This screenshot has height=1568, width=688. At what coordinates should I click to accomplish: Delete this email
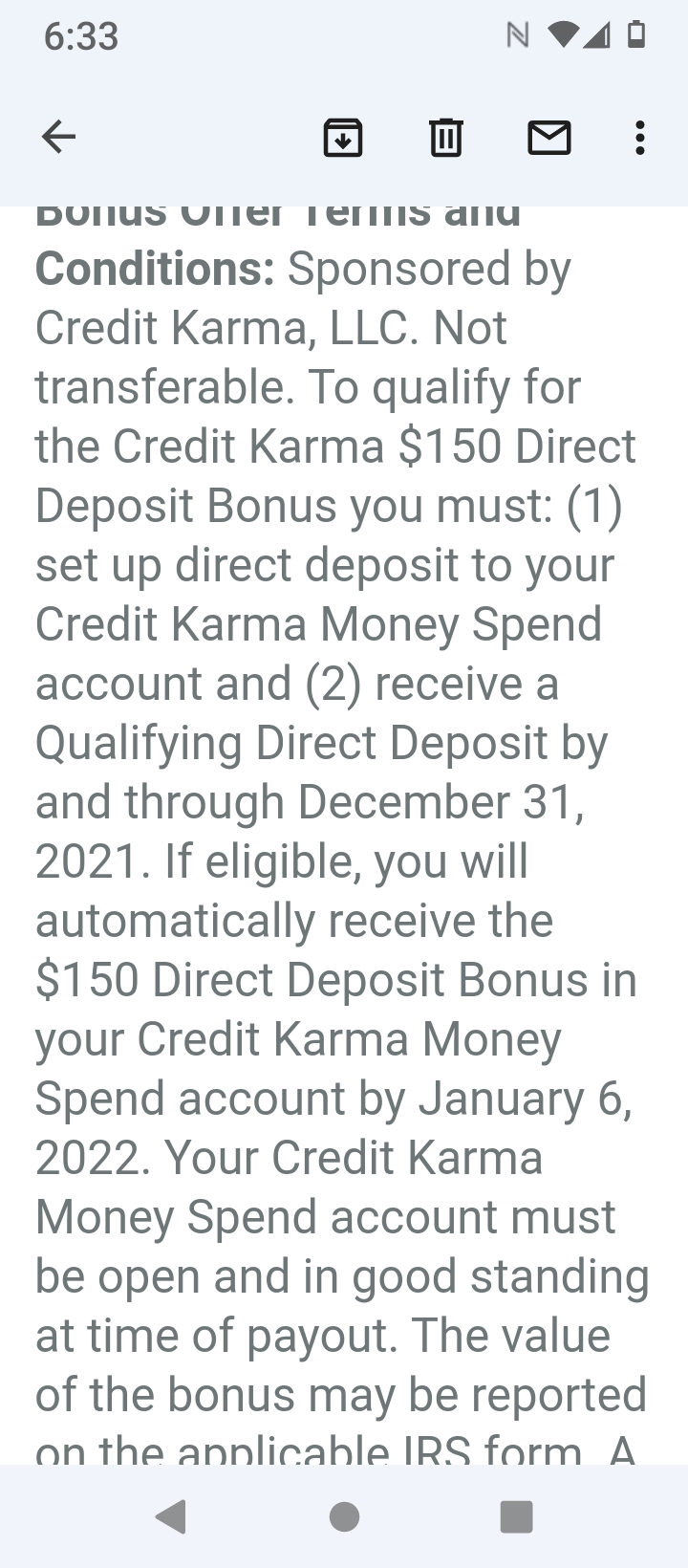click(446, 138)
